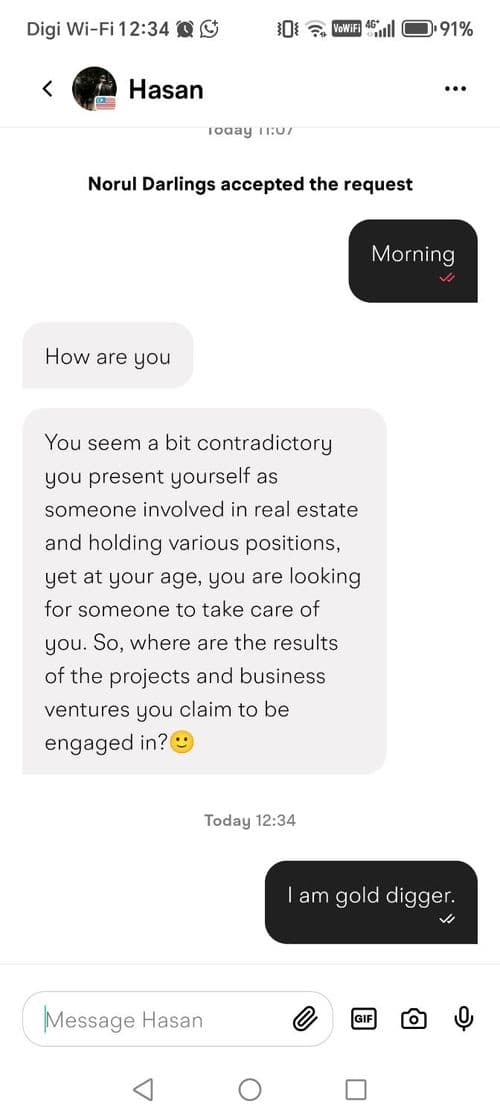500x1116 pixels.
Task: Open the GIF picker
Action: pos(364,1018)
